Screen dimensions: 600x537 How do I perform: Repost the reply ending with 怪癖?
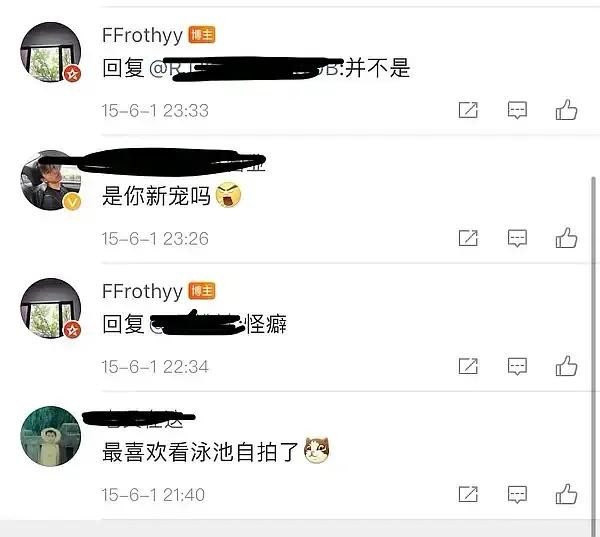tap(468, 366)
